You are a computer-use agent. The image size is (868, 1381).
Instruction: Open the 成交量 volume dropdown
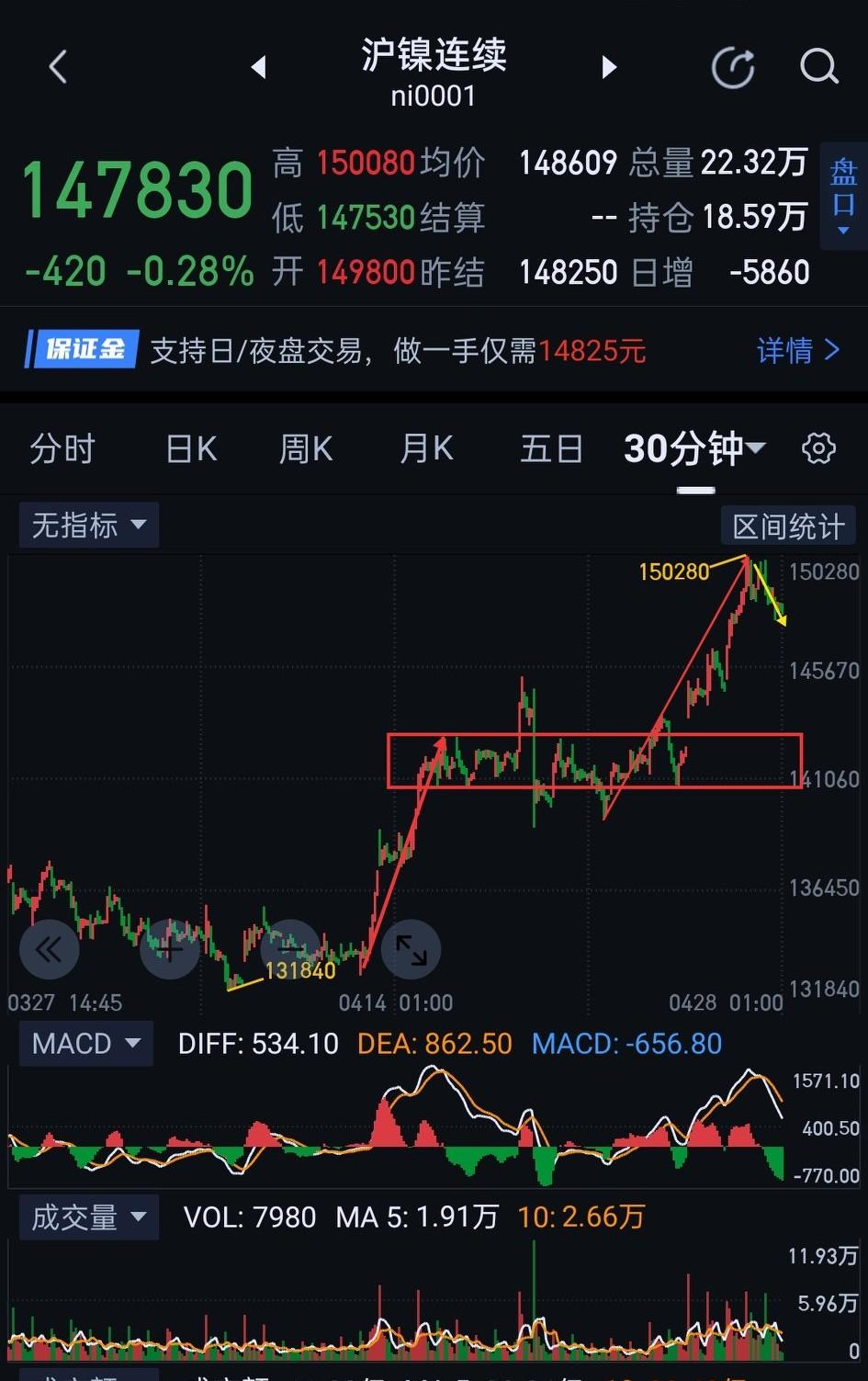pyautogui.click(x=88, y=1217)
